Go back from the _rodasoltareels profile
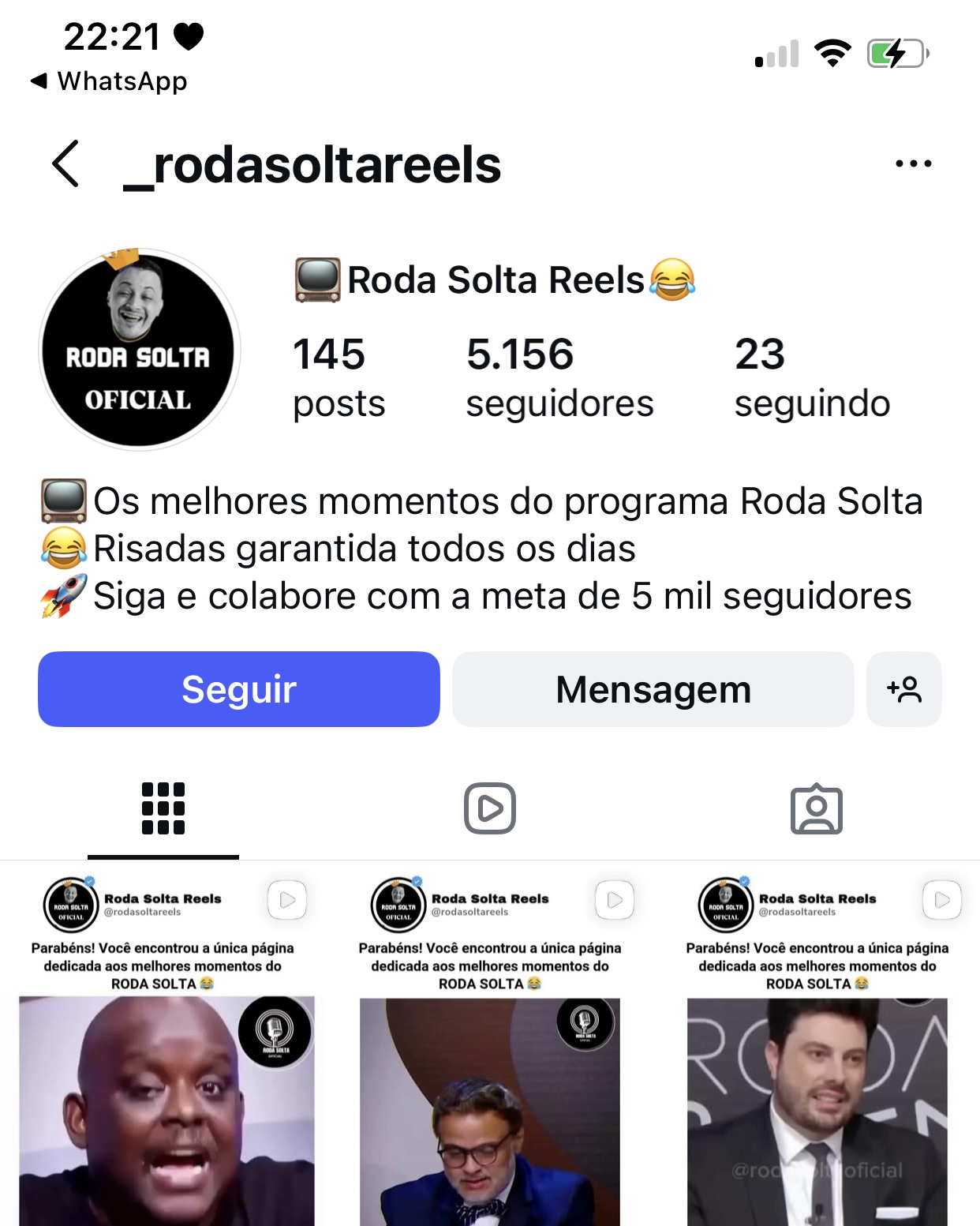The image size is (980, 1226). coord(66,164)
